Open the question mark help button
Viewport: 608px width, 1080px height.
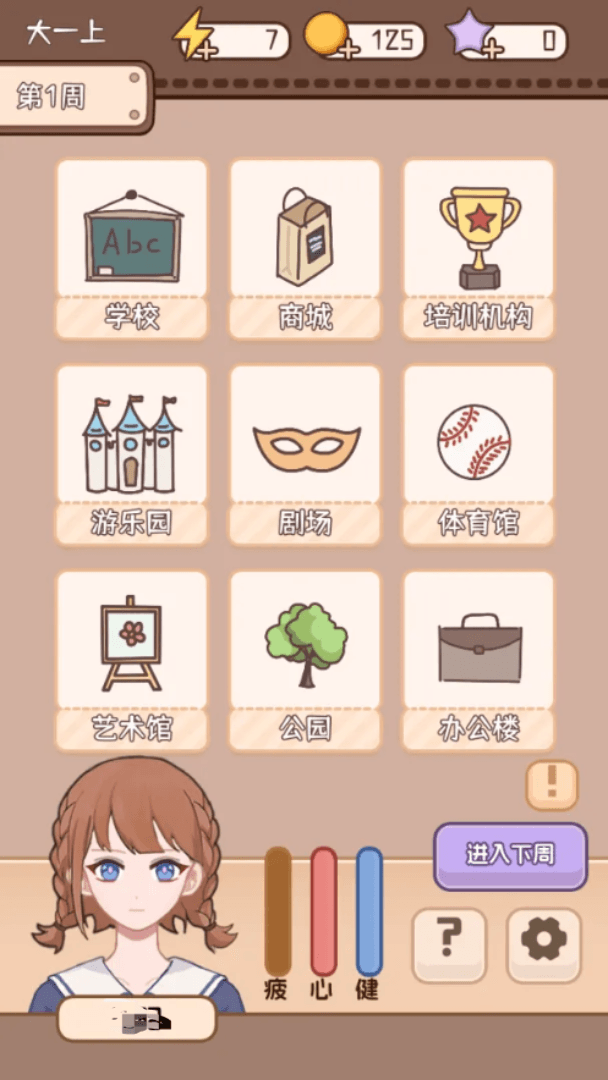[x=449, y=944]
